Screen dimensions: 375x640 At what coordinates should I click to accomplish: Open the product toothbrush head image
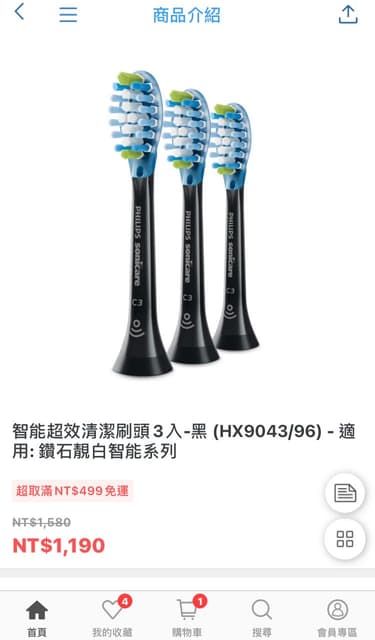(x=184, y=222)
